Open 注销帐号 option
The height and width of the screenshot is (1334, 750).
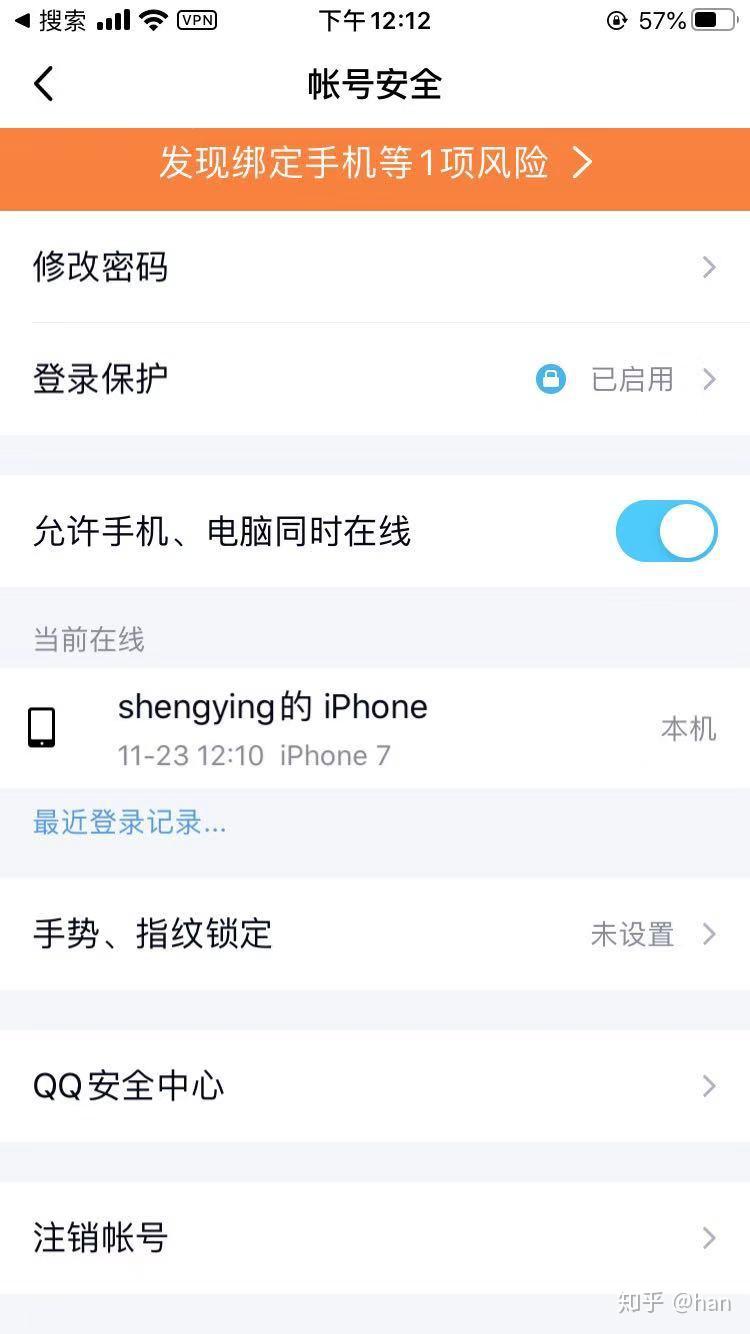tap(375, 1238)
